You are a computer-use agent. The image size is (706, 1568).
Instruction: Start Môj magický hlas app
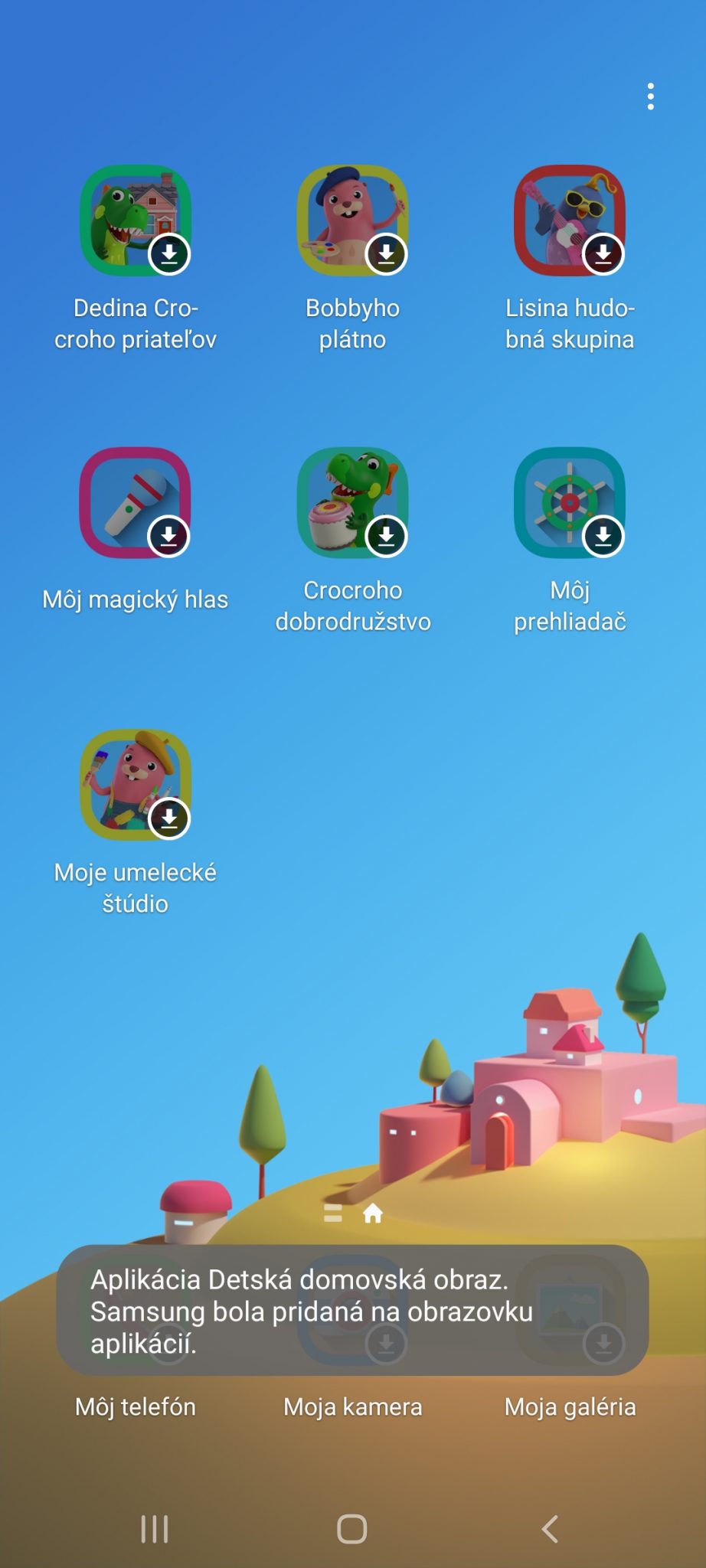tap(136, 503)
